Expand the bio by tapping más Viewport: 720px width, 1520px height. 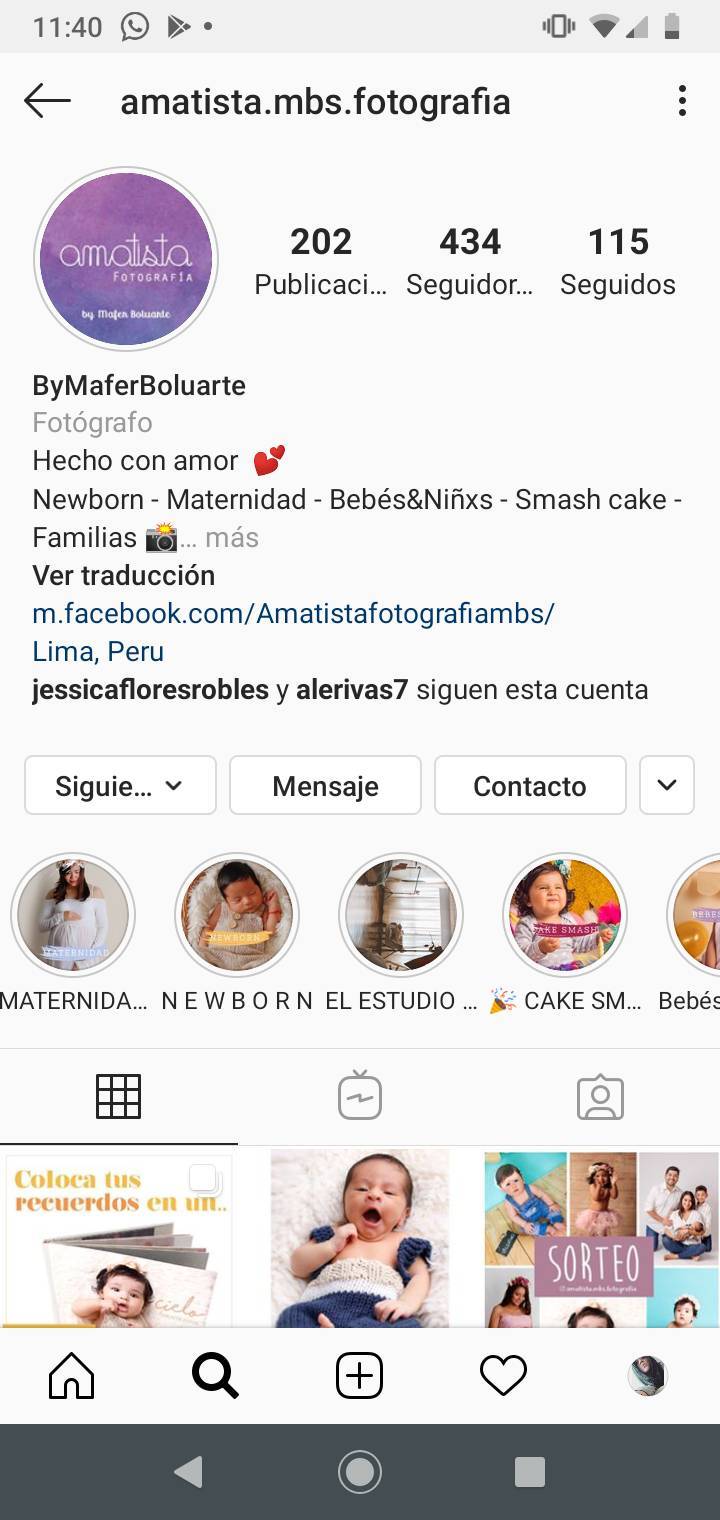pyautogui.click(x=232, y=538)
